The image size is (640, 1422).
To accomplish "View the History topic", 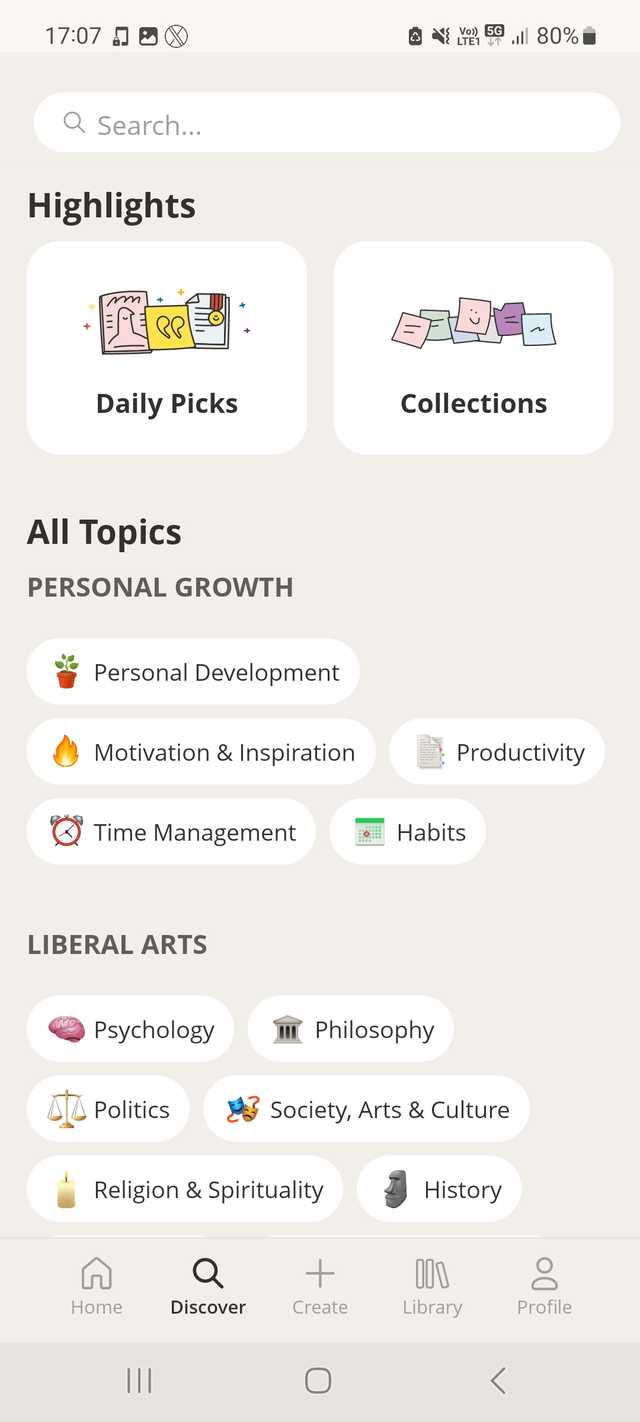I will tap(439, 1190).
